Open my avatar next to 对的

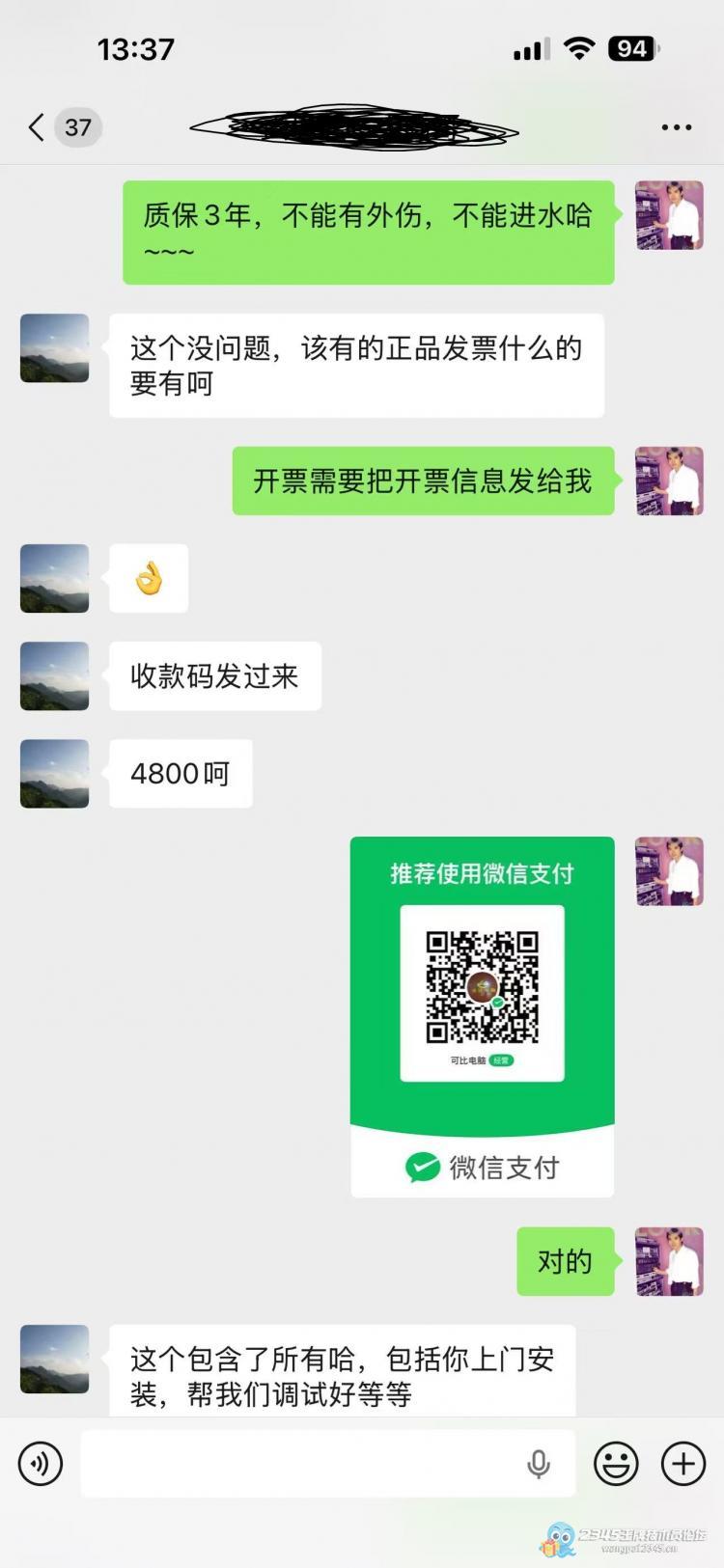coord(669,1261)
